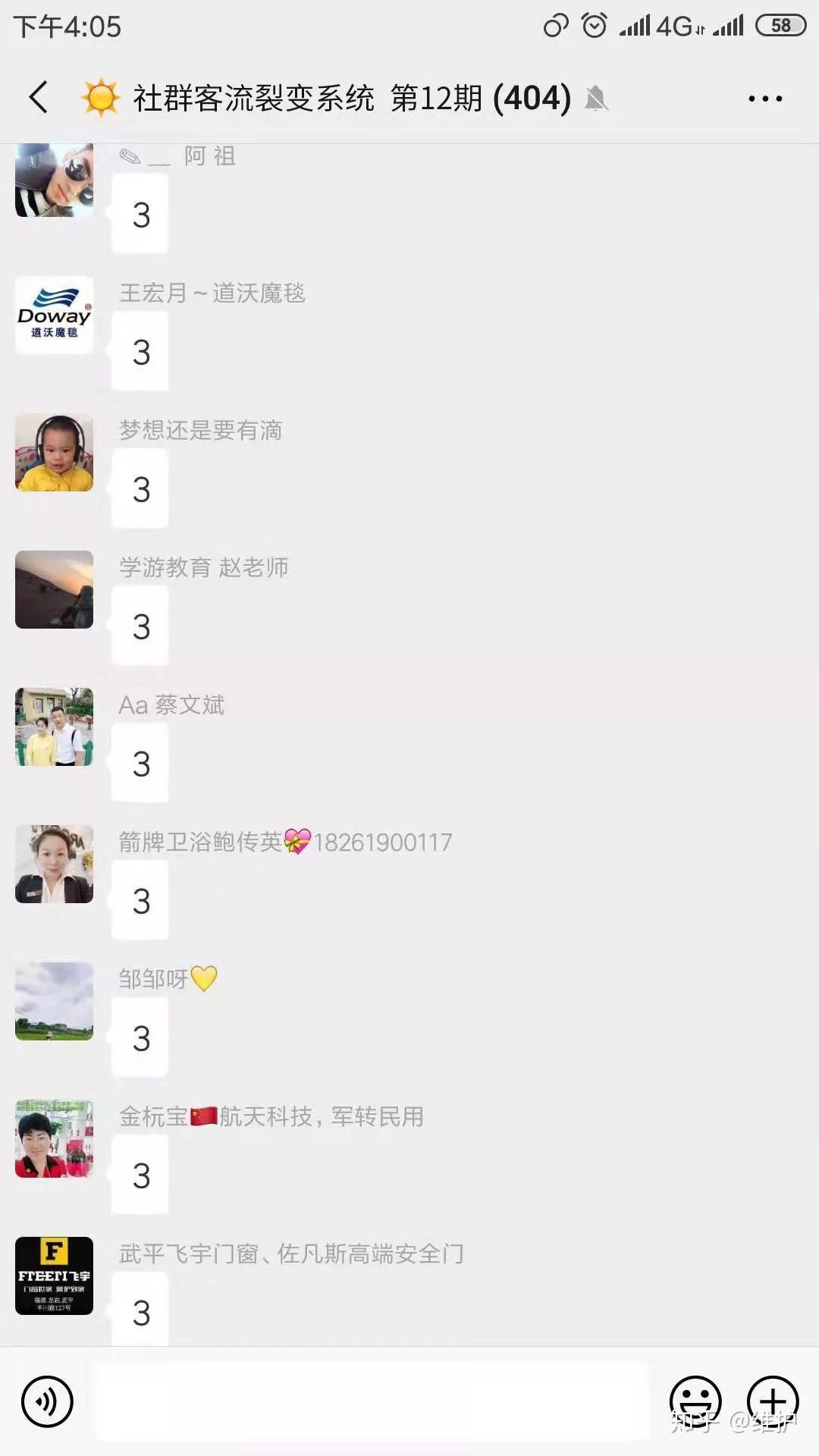Open the group chat overflow menu
This screenshot has width=819, height=1456.
764,99
